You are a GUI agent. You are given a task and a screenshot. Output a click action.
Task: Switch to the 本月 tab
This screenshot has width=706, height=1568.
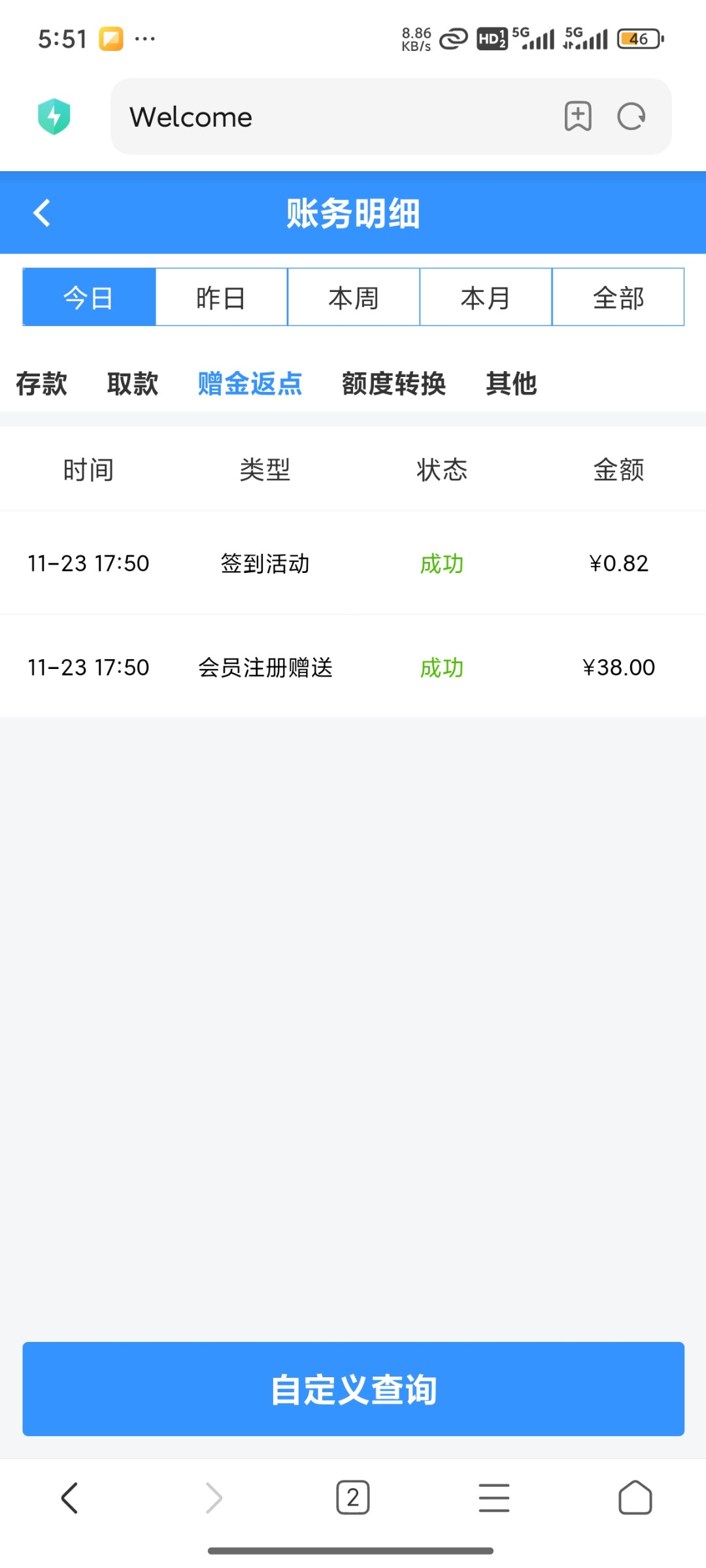pos(485,297)
